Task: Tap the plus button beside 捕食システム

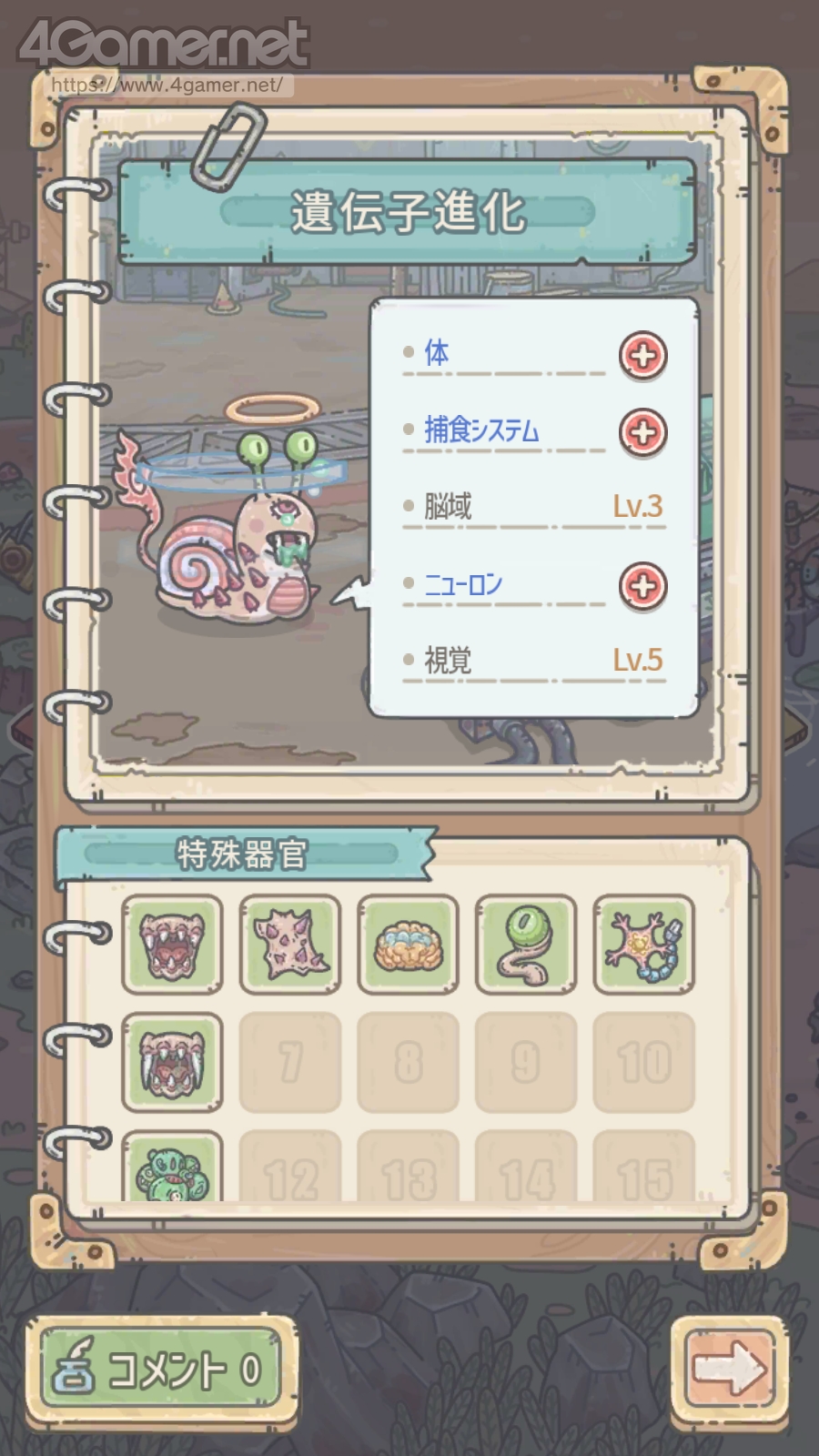Action: coord(642,432)
